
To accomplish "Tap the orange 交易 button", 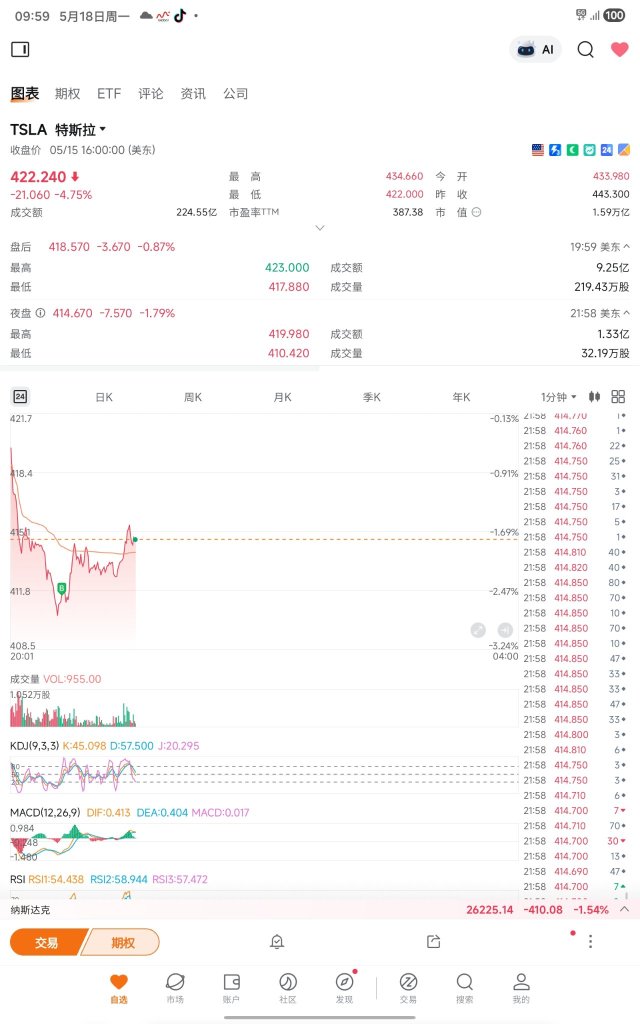I will pos(47,942).
